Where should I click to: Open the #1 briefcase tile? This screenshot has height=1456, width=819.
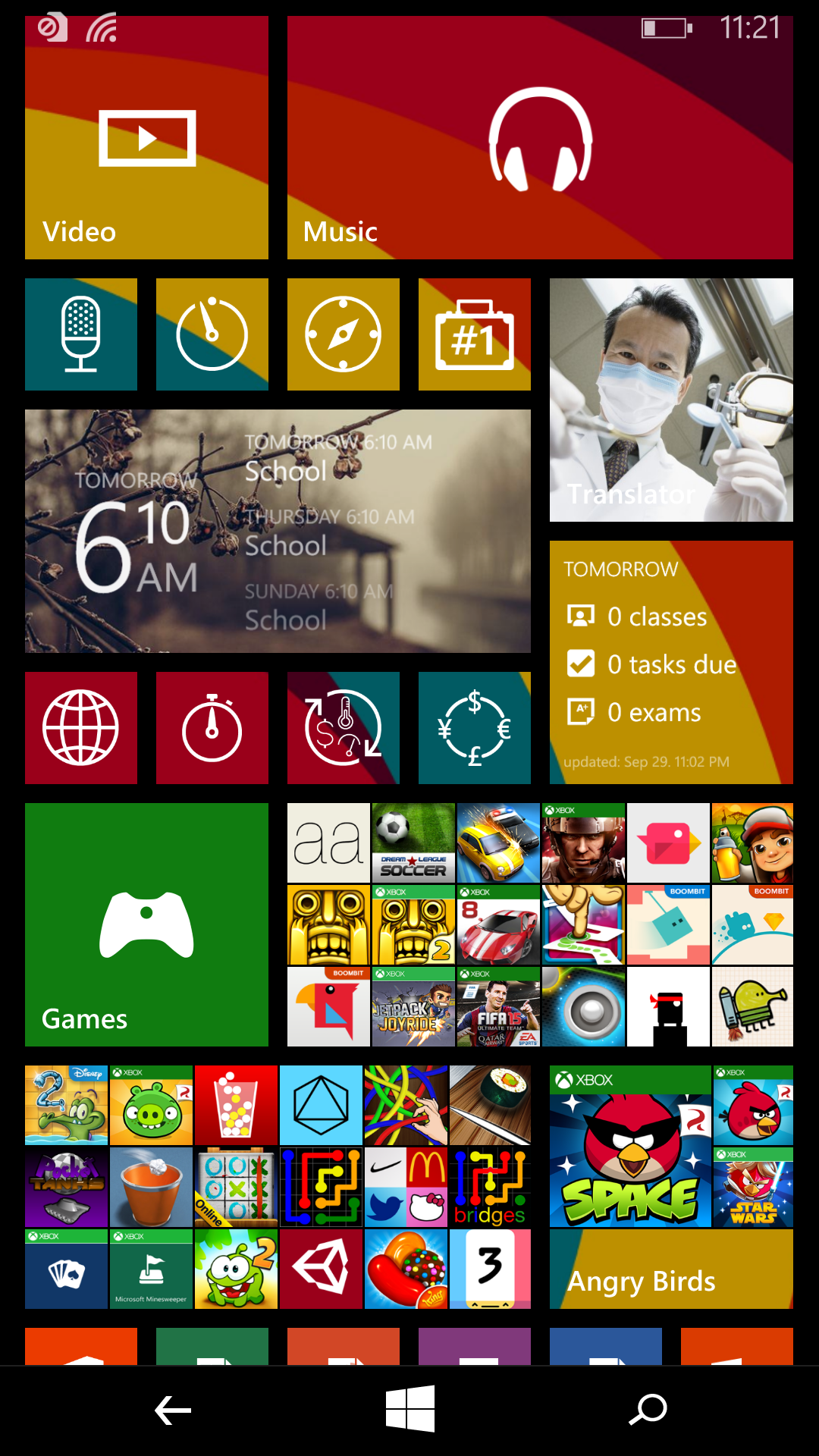tap(475, 334)
